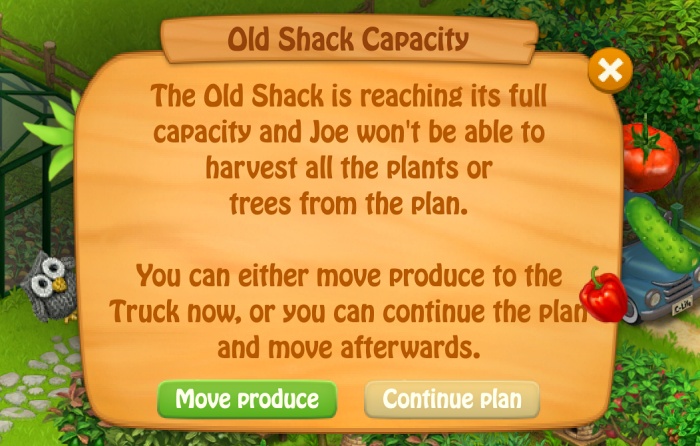
Task: Choose Continue plan
Action: (452, 399)
